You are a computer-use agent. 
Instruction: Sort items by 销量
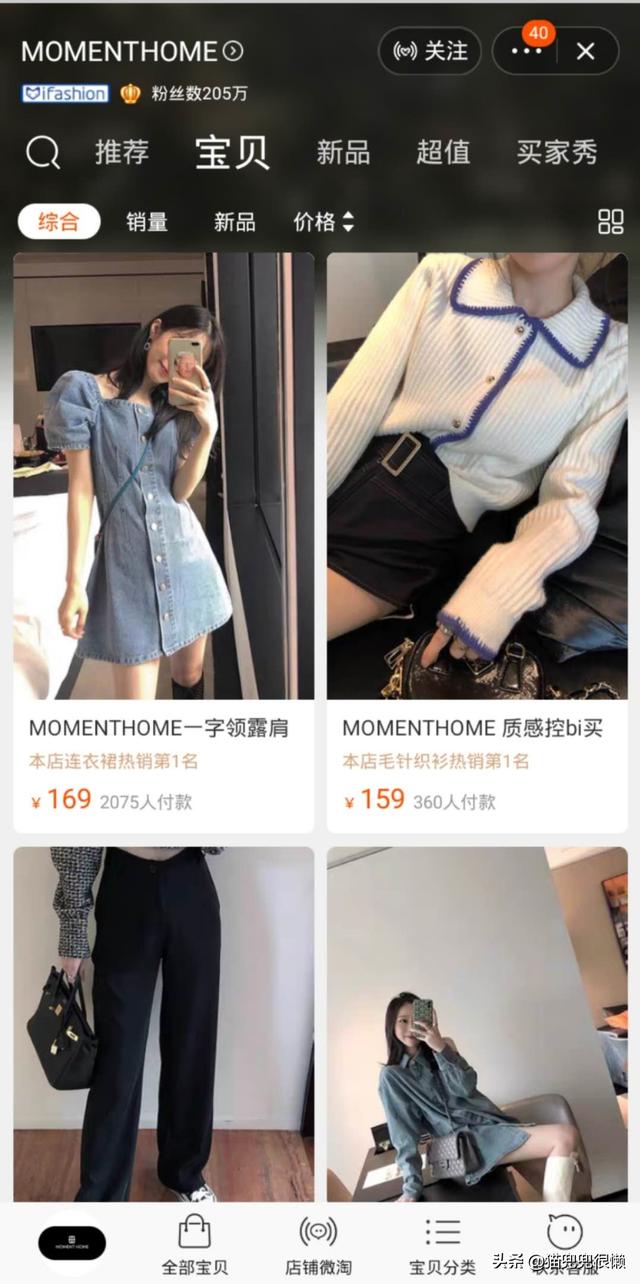147,222
